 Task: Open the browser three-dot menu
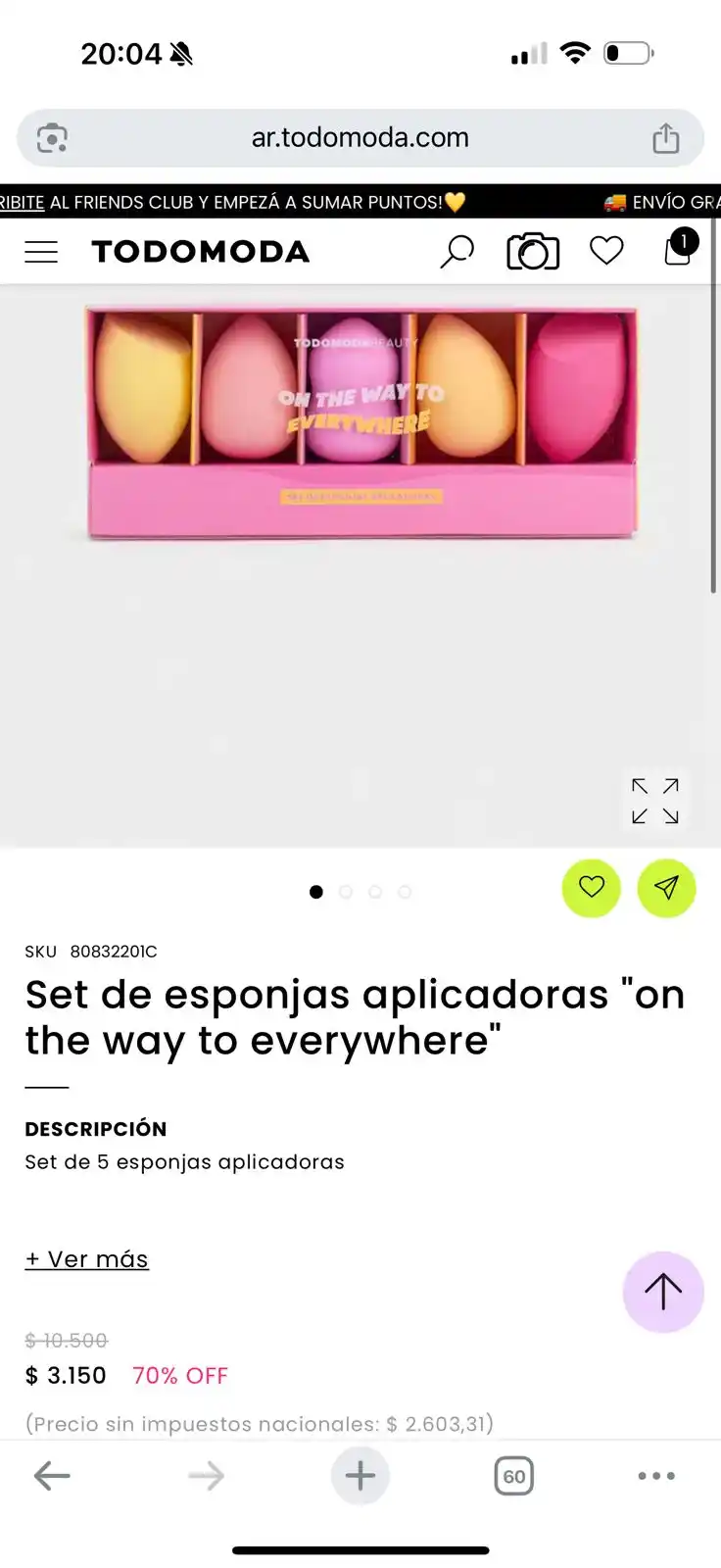coord(655,1475)
